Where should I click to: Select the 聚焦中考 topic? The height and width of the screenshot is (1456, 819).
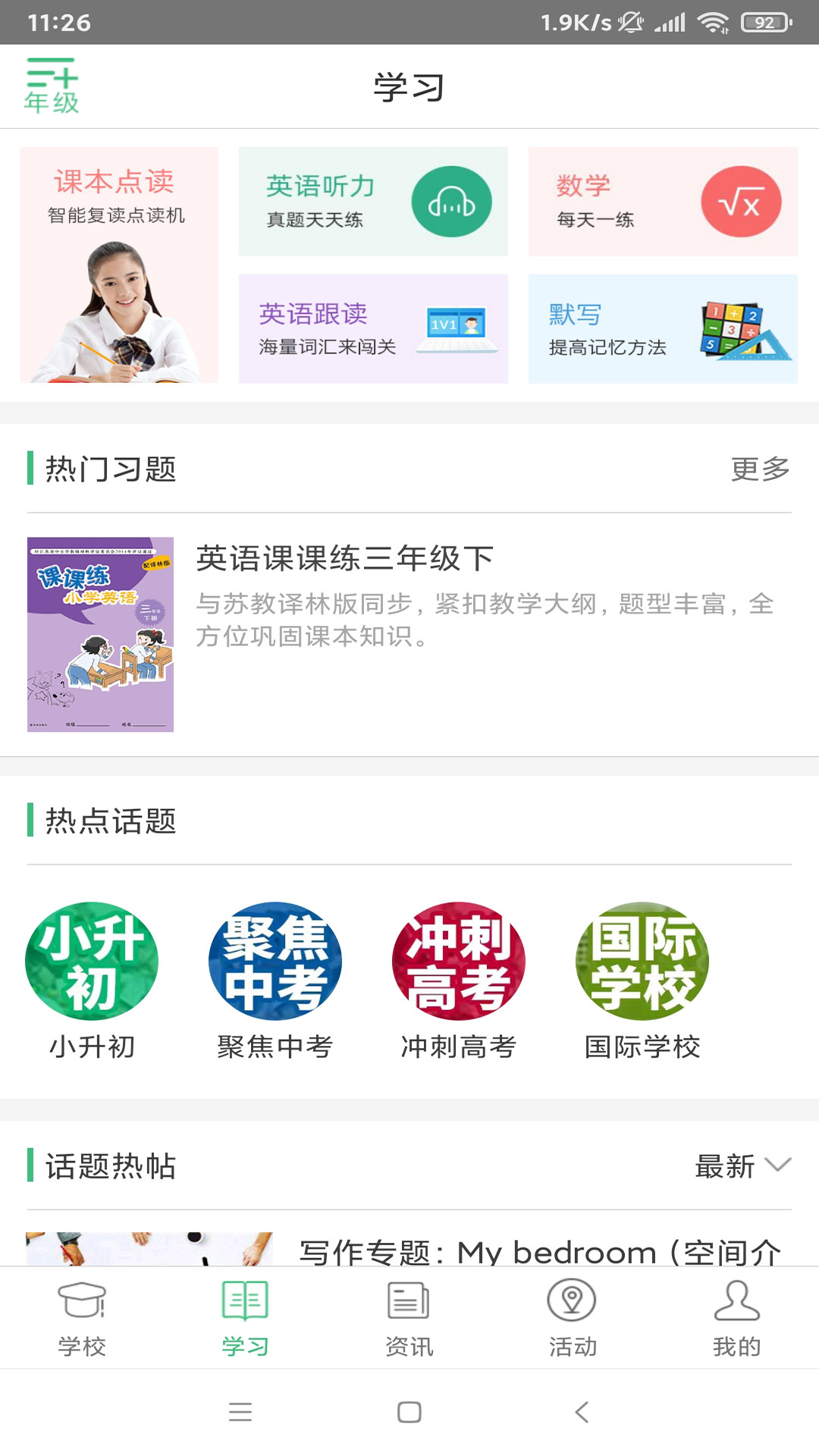pos(275,979)
